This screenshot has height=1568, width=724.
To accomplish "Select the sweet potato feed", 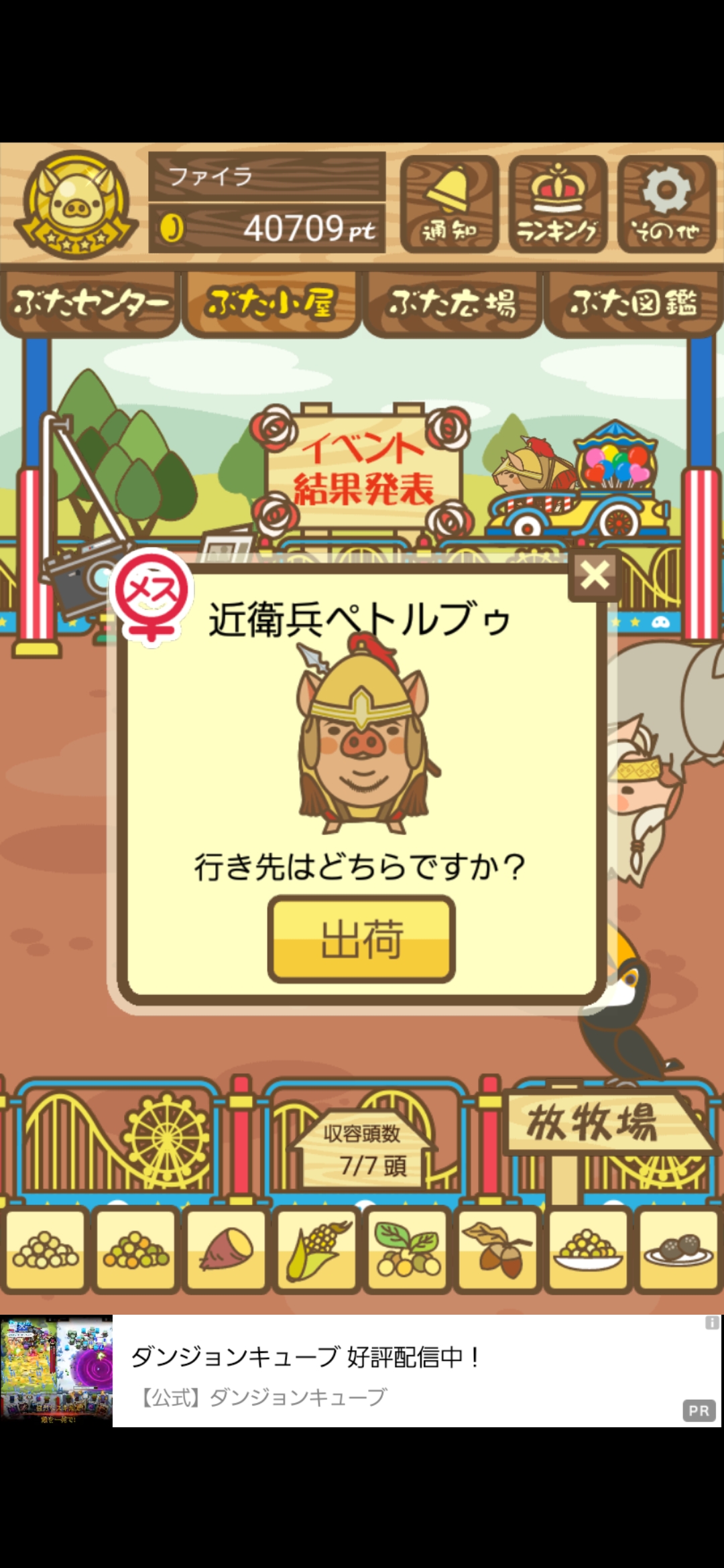I will (227, 1250).
